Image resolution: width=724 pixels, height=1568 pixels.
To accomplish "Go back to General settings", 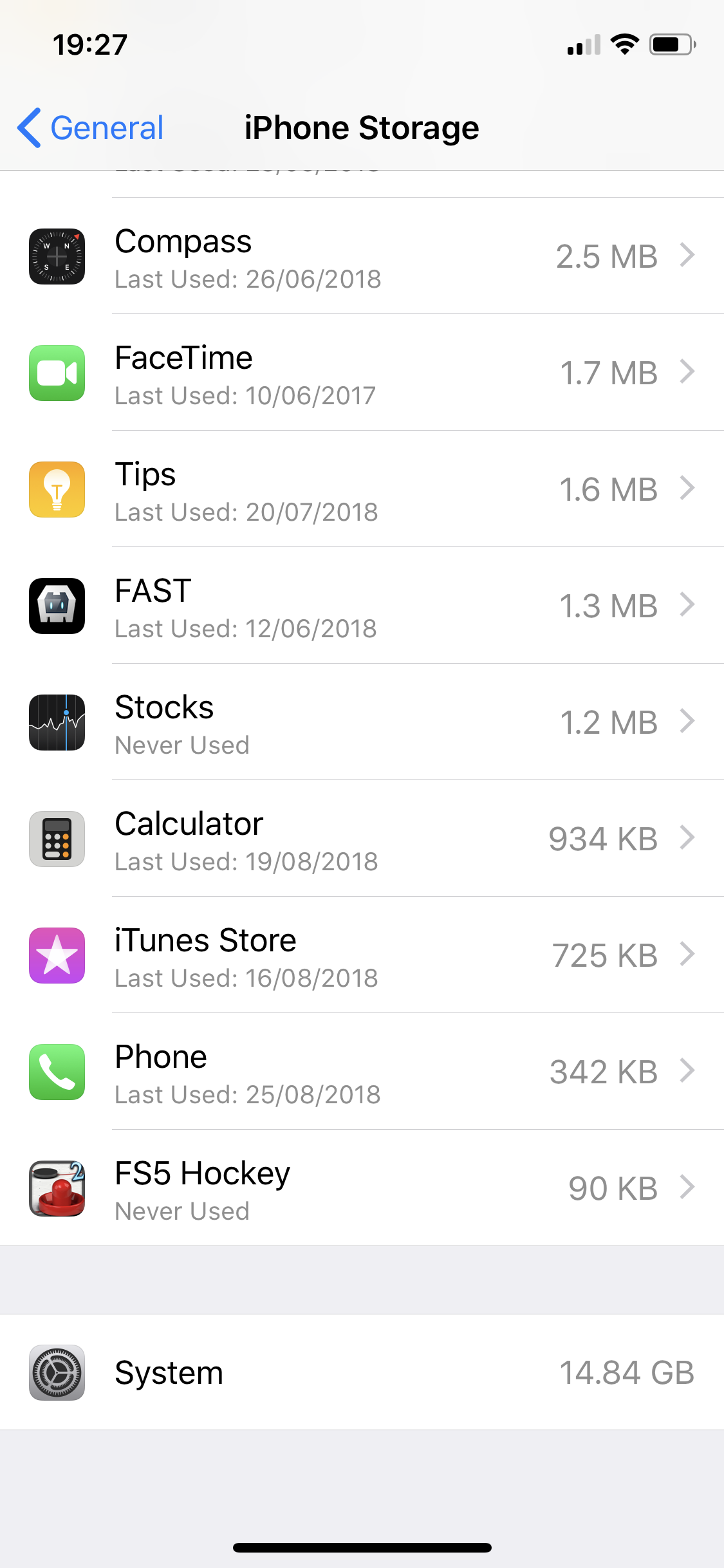I will (x=91, y=128).
